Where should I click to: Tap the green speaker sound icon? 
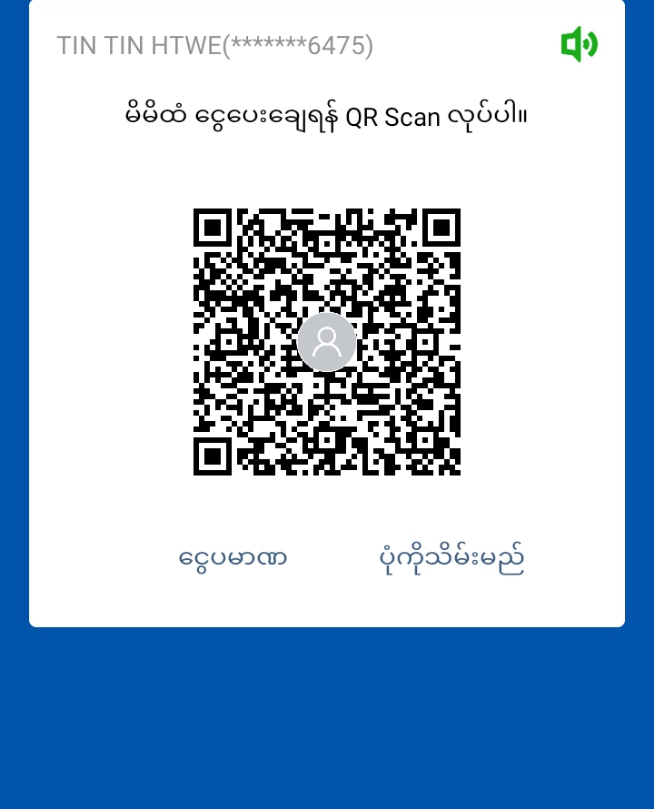point(579,44)
